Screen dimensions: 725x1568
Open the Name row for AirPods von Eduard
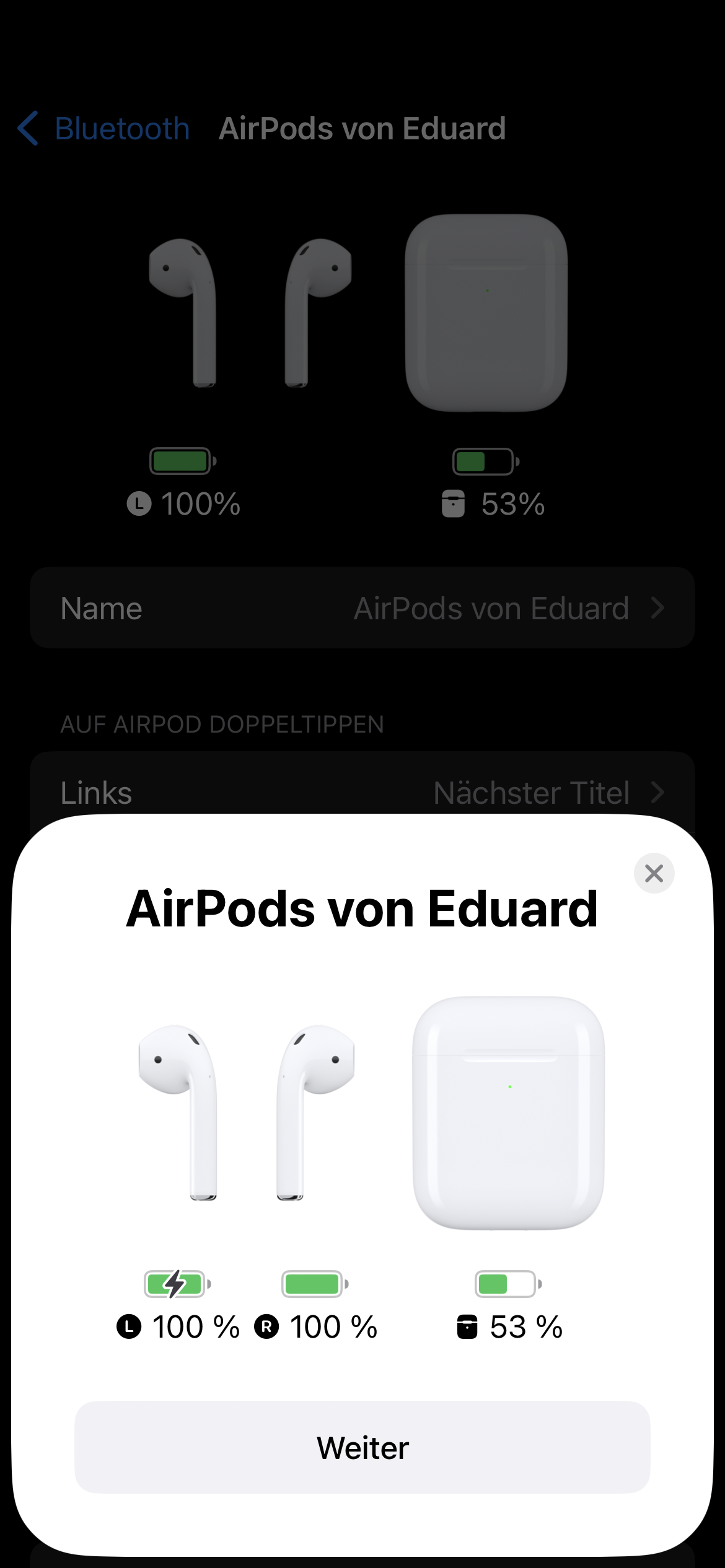pos(362,608)
